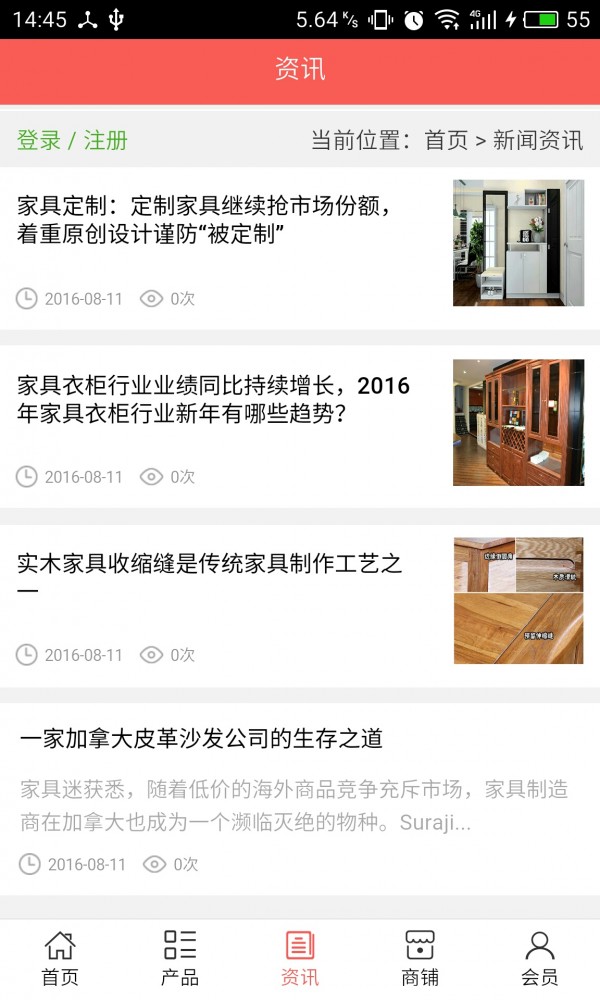Screen dimensions: 600x1000
Task: Go to 首页 in the breadcrumb
Action: 446,140
